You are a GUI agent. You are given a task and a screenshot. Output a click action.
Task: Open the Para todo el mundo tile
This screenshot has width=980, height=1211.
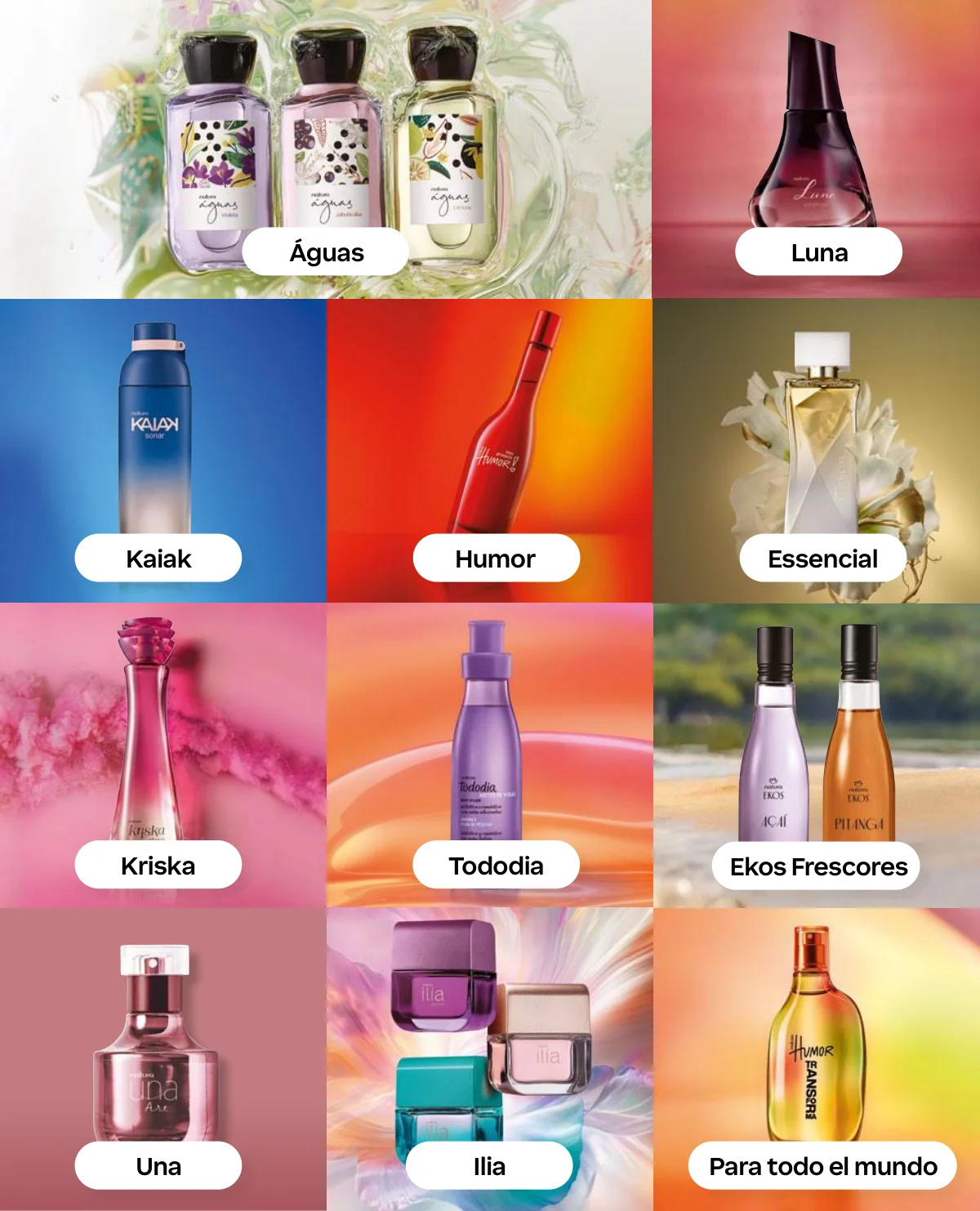822,1165
